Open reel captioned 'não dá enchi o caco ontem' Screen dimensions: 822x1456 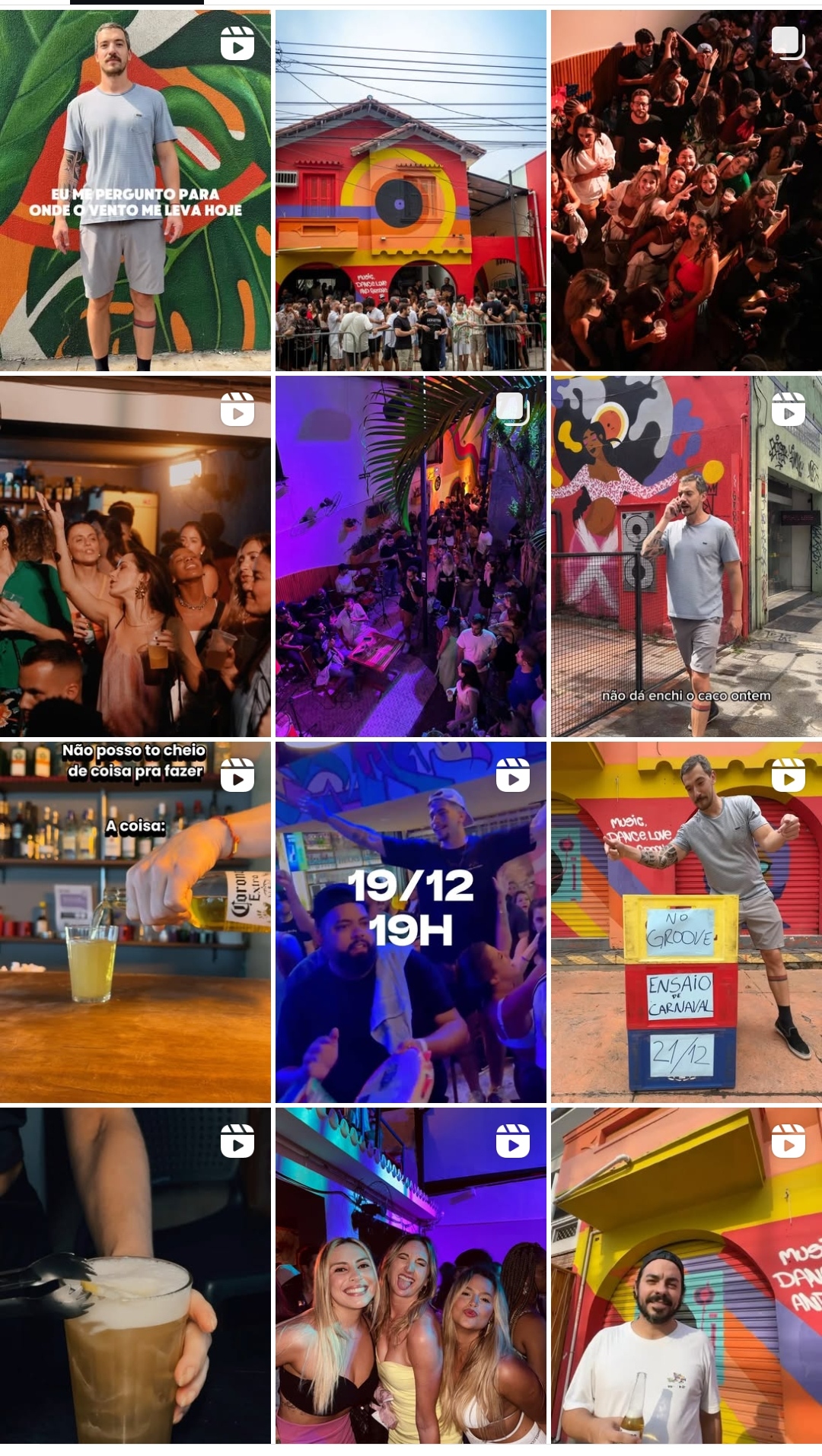(x=687, y=556)
